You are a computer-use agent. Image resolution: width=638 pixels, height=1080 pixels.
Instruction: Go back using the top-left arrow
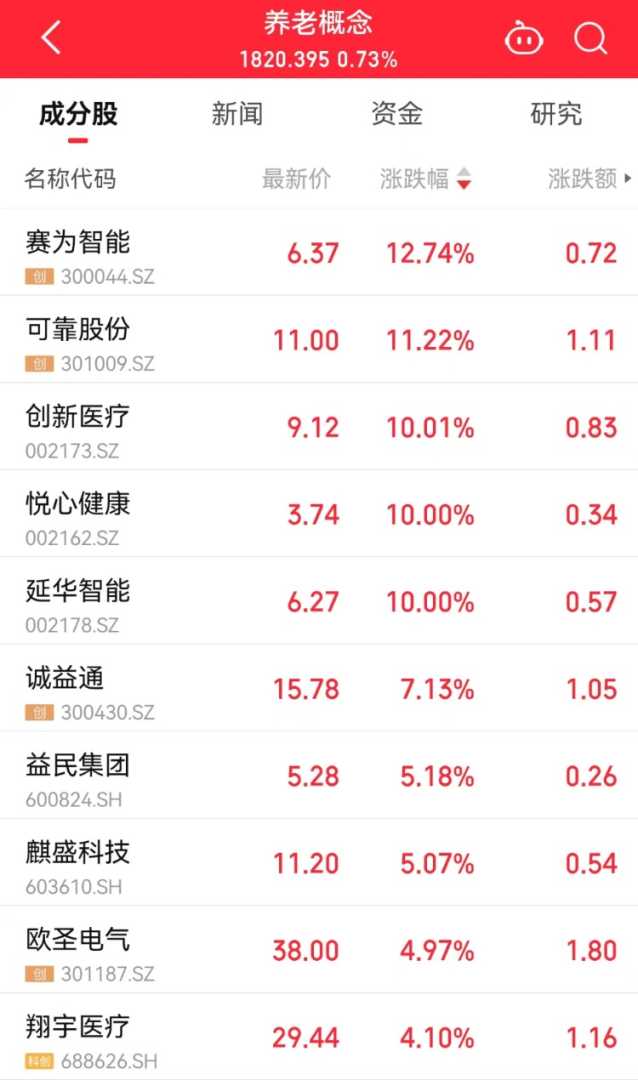point(51,38)
